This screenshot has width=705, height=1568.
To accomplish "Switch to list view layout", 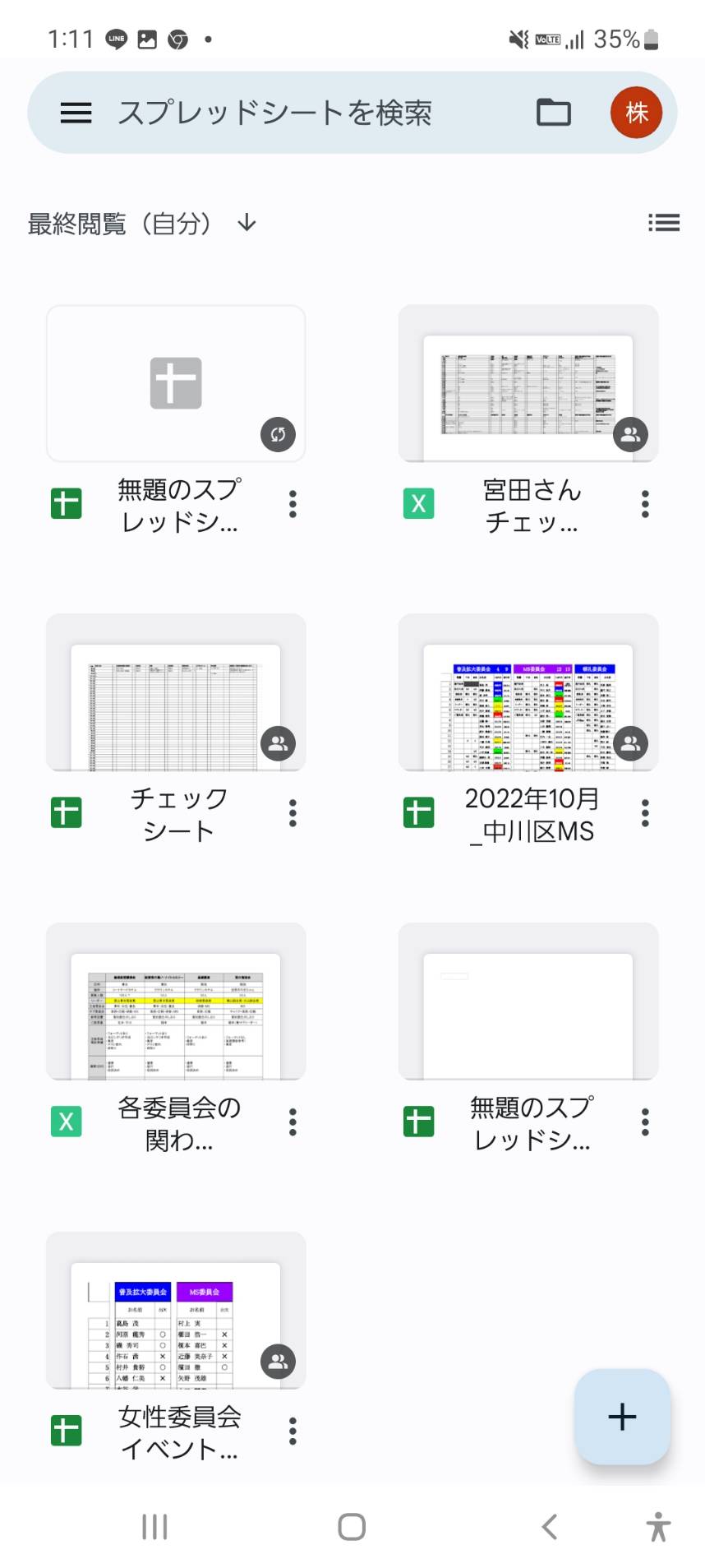I will [x=664, y=223].
